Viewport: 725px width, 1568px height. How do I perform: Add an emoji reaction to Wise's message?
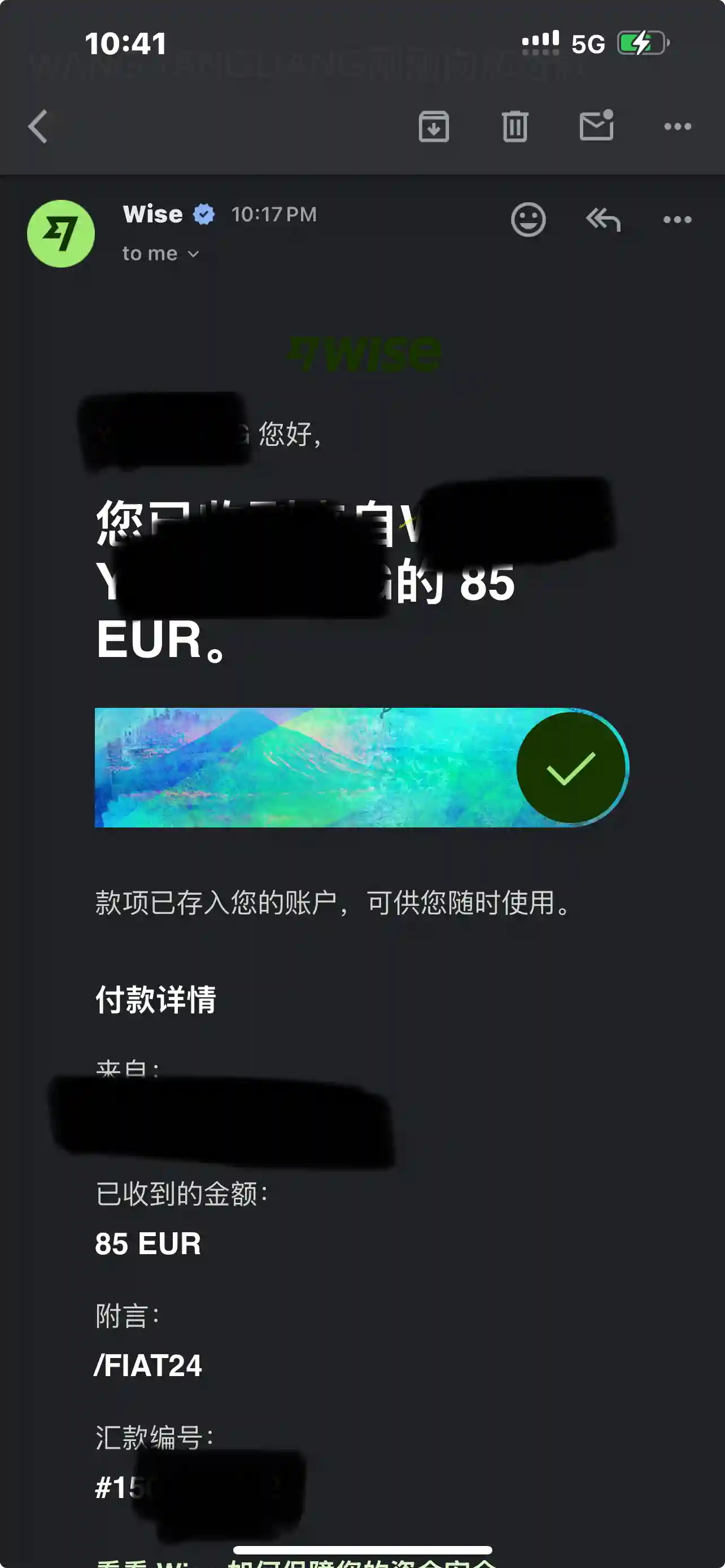528,219
